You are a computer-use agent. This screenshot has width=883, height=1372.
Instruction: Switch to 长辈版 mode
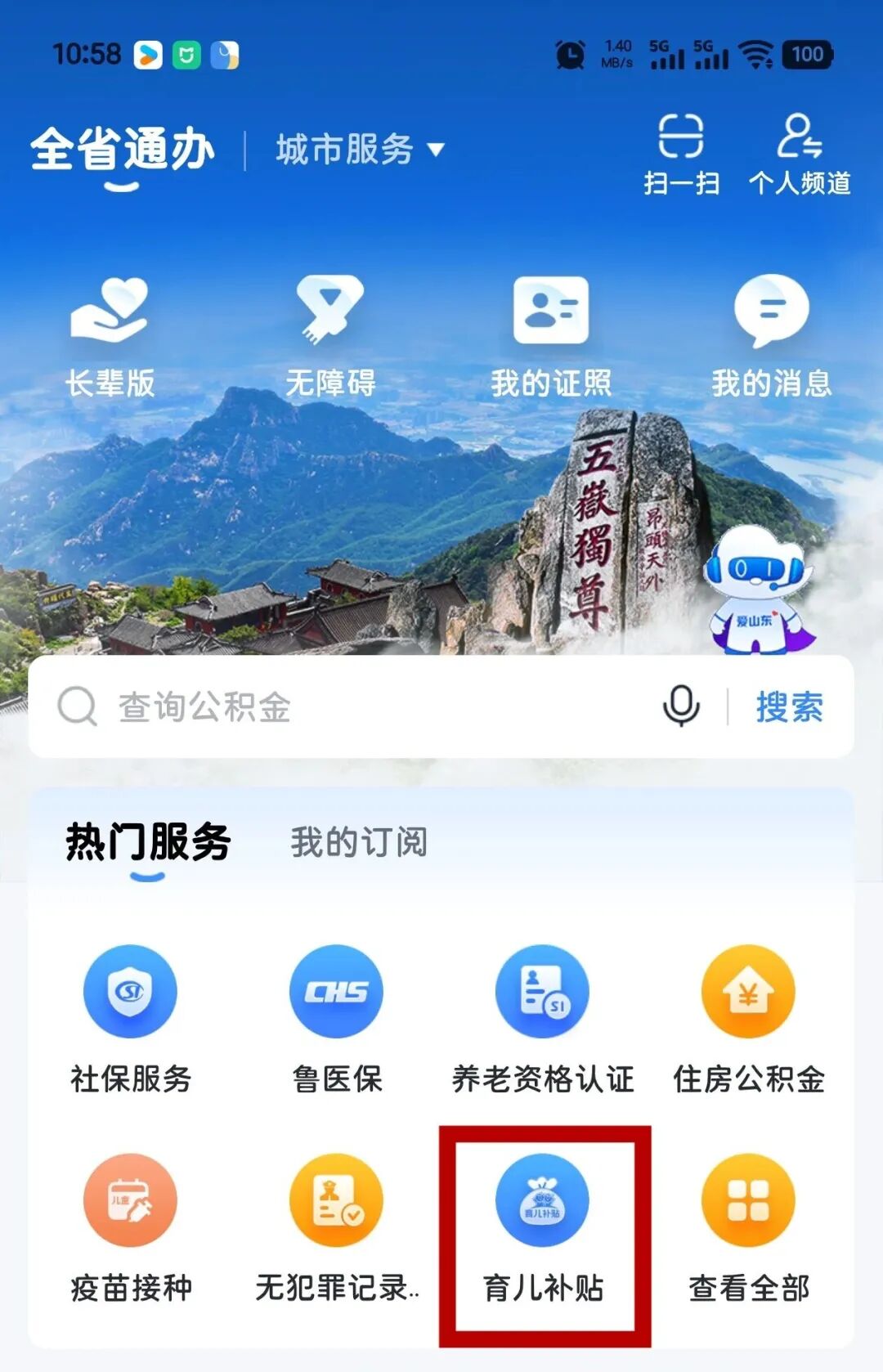110,335
